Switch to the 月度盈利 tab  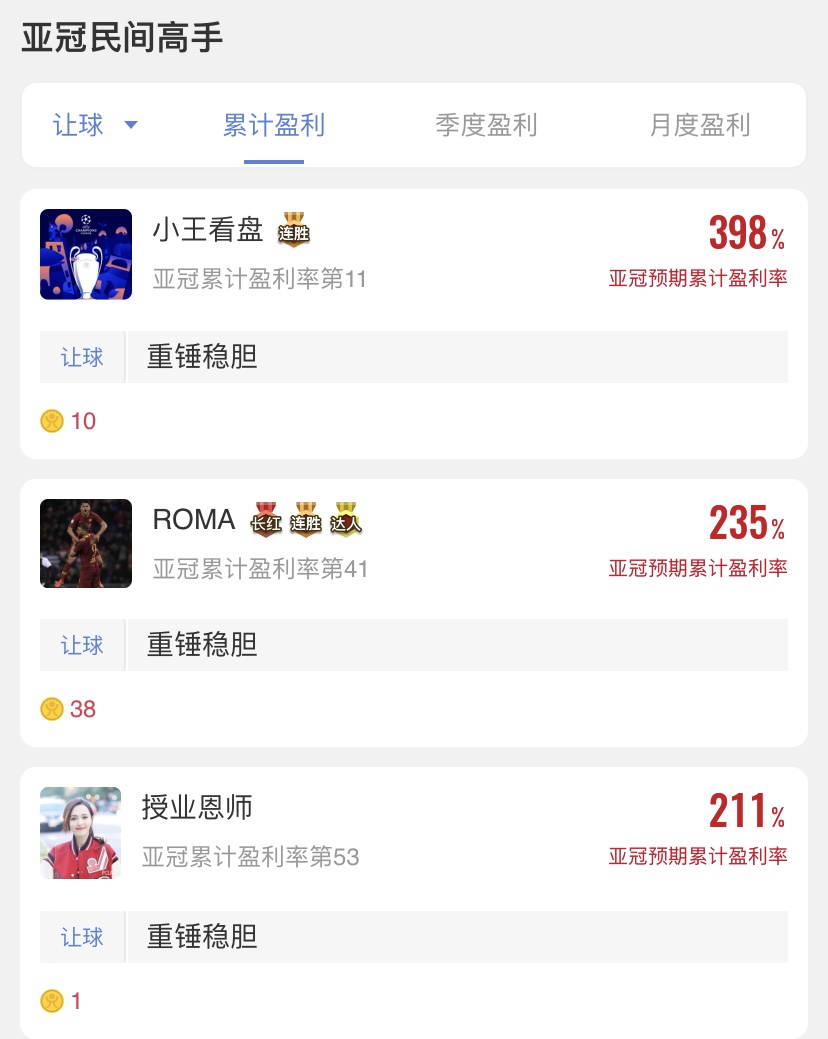click(699, 125)
